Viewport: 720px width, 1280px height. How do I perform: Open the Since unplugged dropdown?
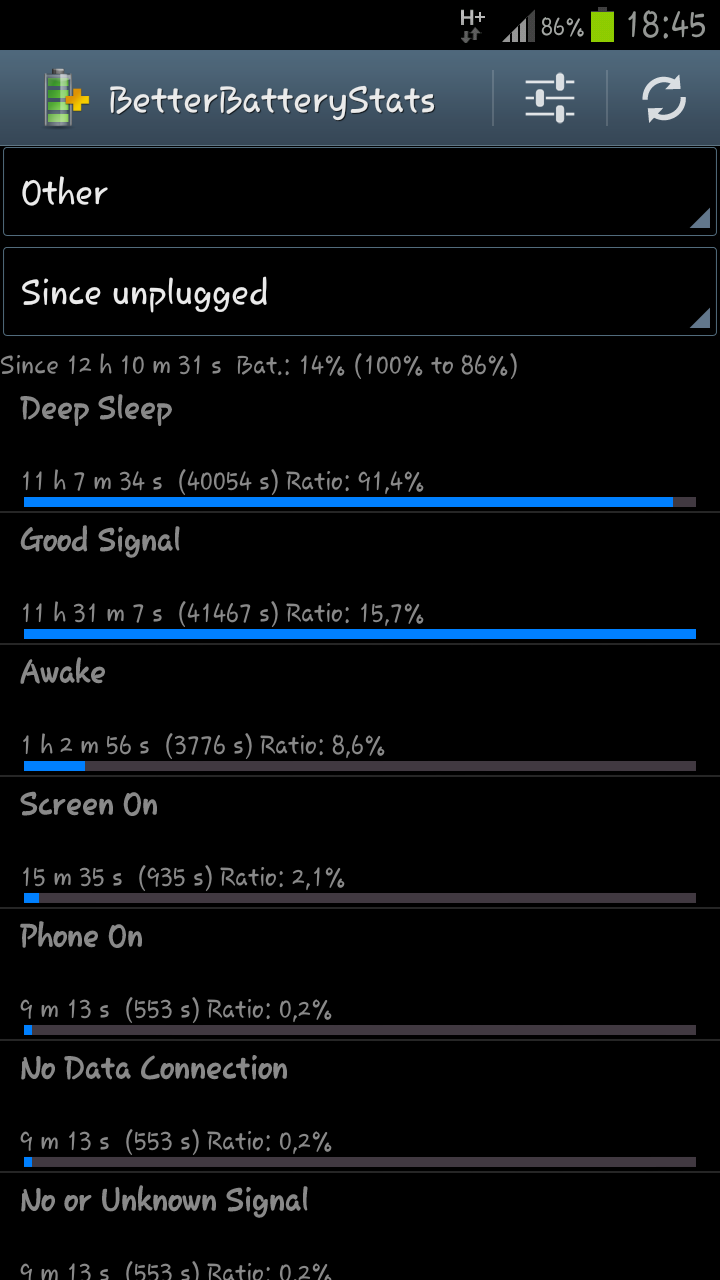point(360,292)
